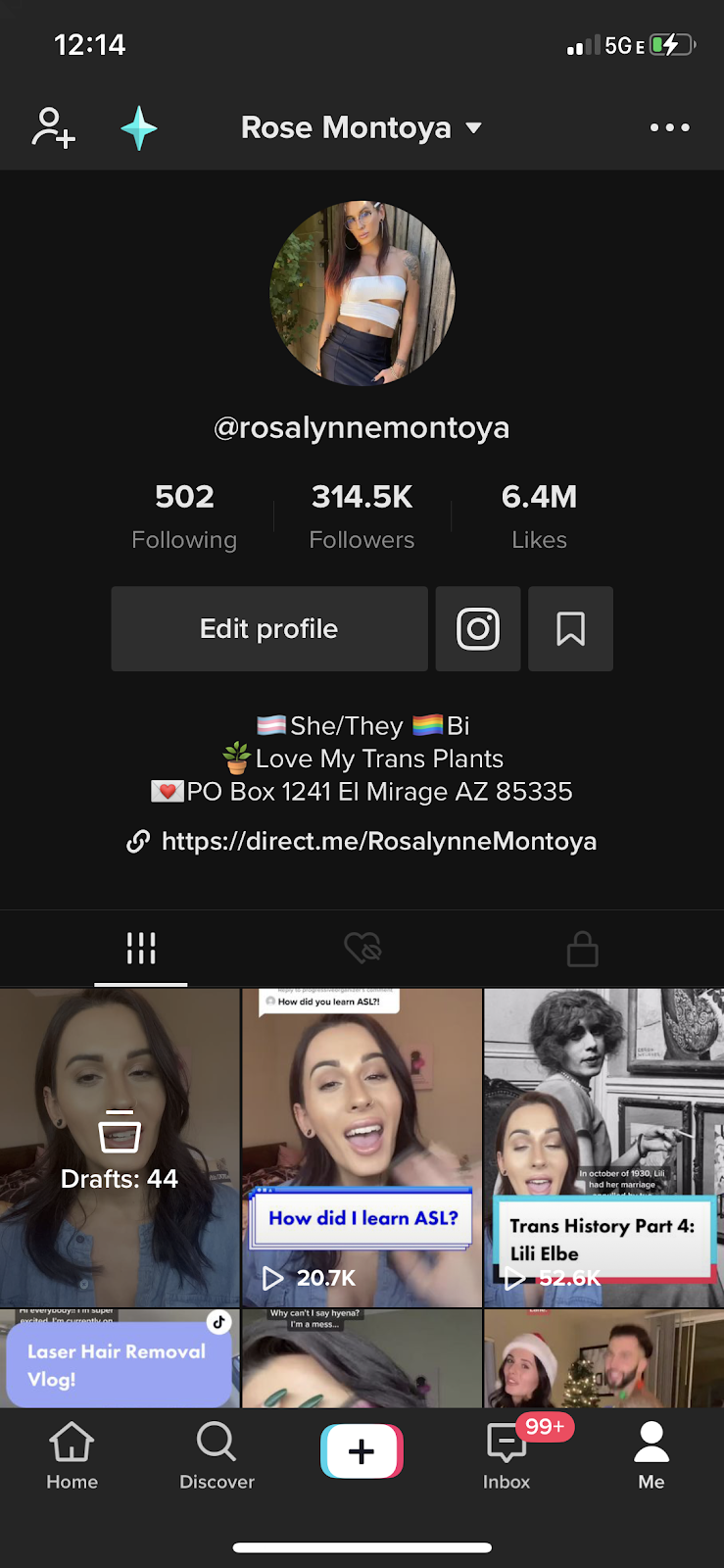Open the linked Instagram account
724x1568 pixels.
[478, 629]
